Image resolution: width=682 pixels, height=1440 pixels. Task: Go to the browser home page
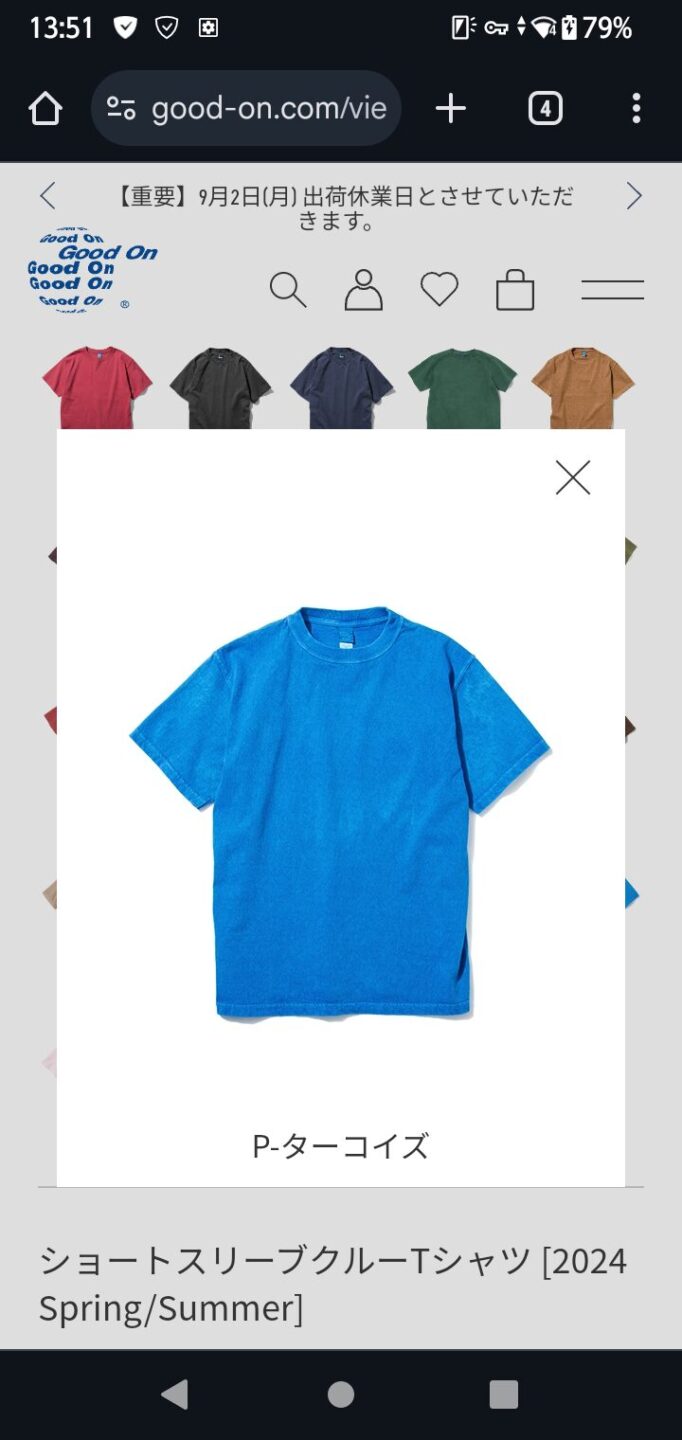pos(46,108)
